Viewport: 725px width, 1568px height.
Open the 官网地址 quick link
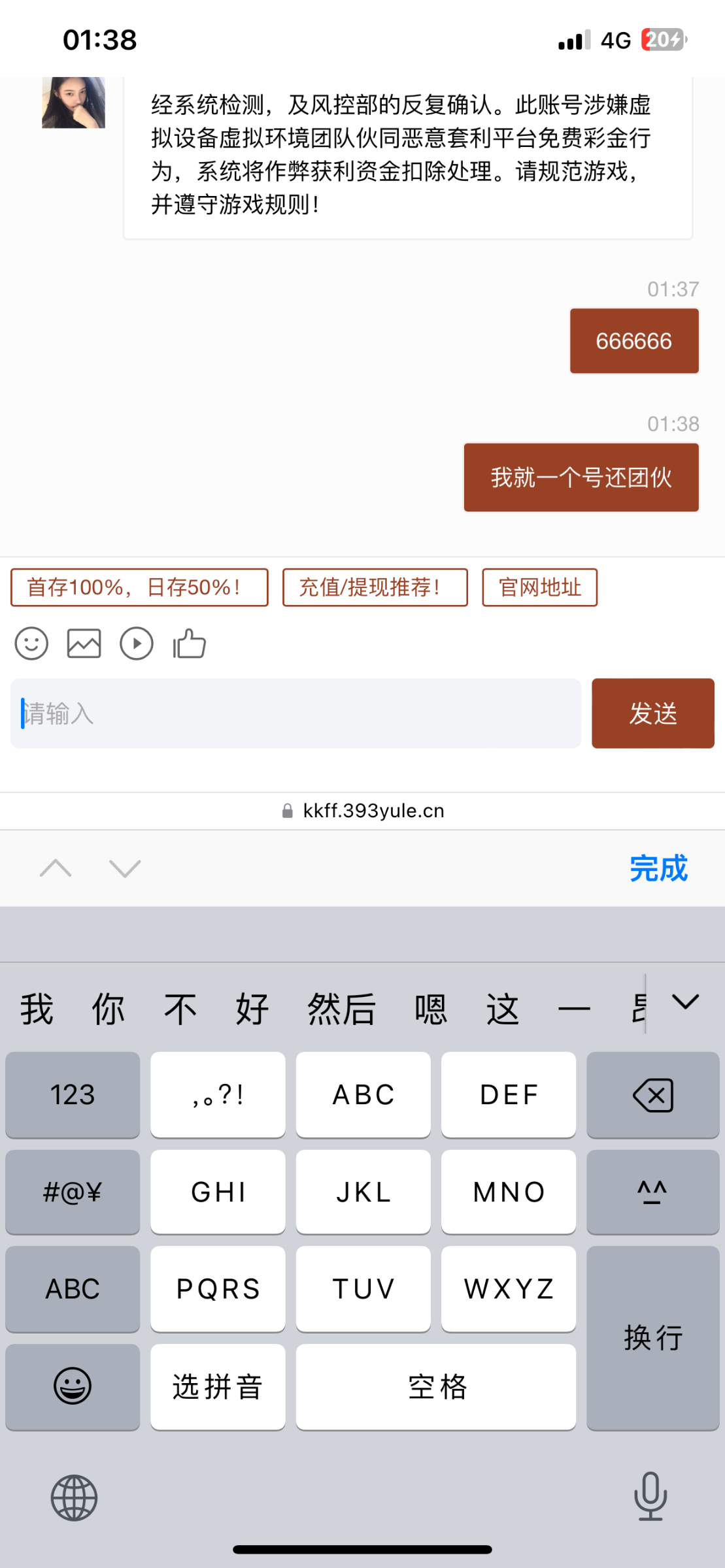[539, 587]
